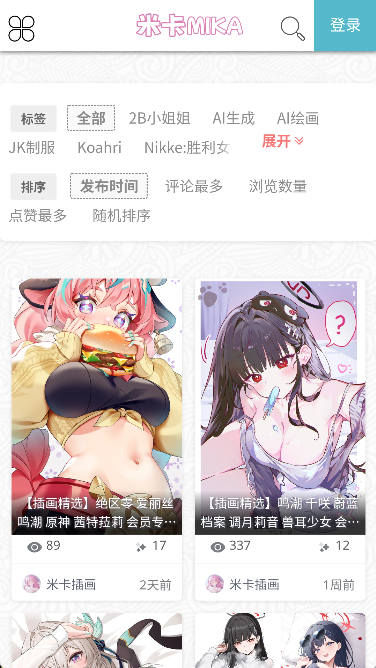Image resolution: width=376 pixels, height=668 pixels.
Task: Filter by the AI生成 tag
Action: click(x=233, y=118)
